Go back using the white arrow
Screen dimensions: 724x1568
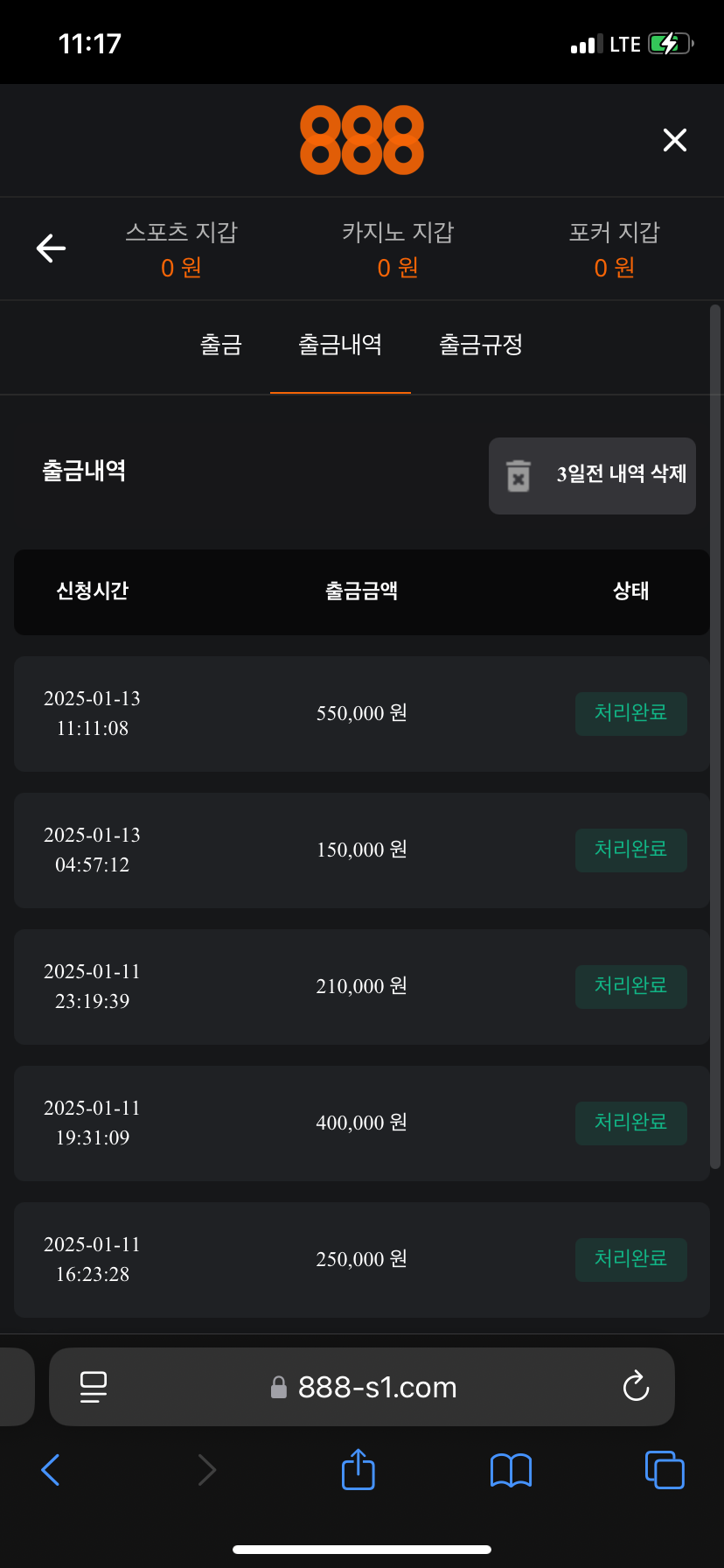click(51, 248)
